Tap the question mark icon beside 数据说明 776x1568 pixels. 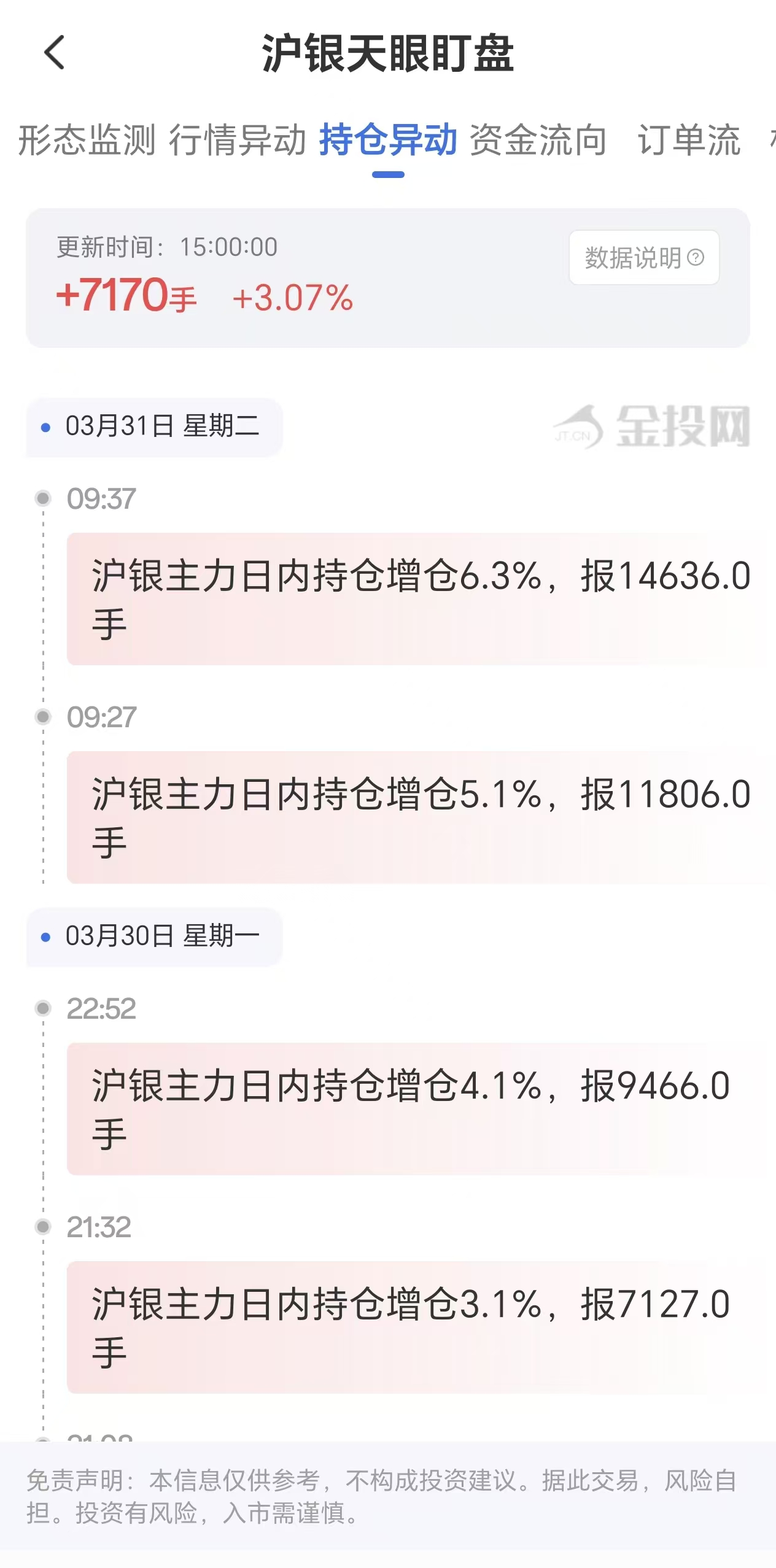point(697,258)
